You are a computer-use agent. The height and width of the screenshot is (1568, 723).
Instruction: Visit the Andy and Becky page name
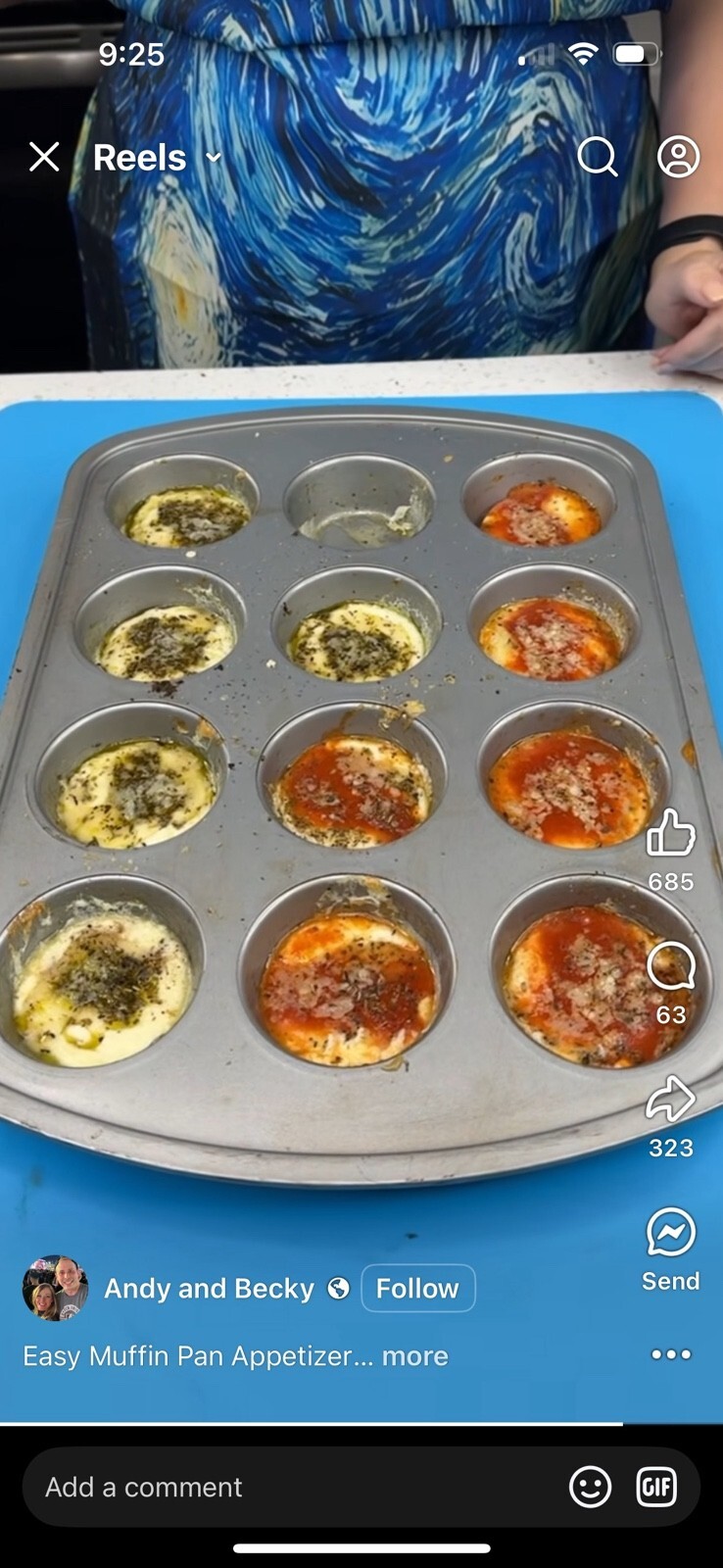[x=209, y=1288]
